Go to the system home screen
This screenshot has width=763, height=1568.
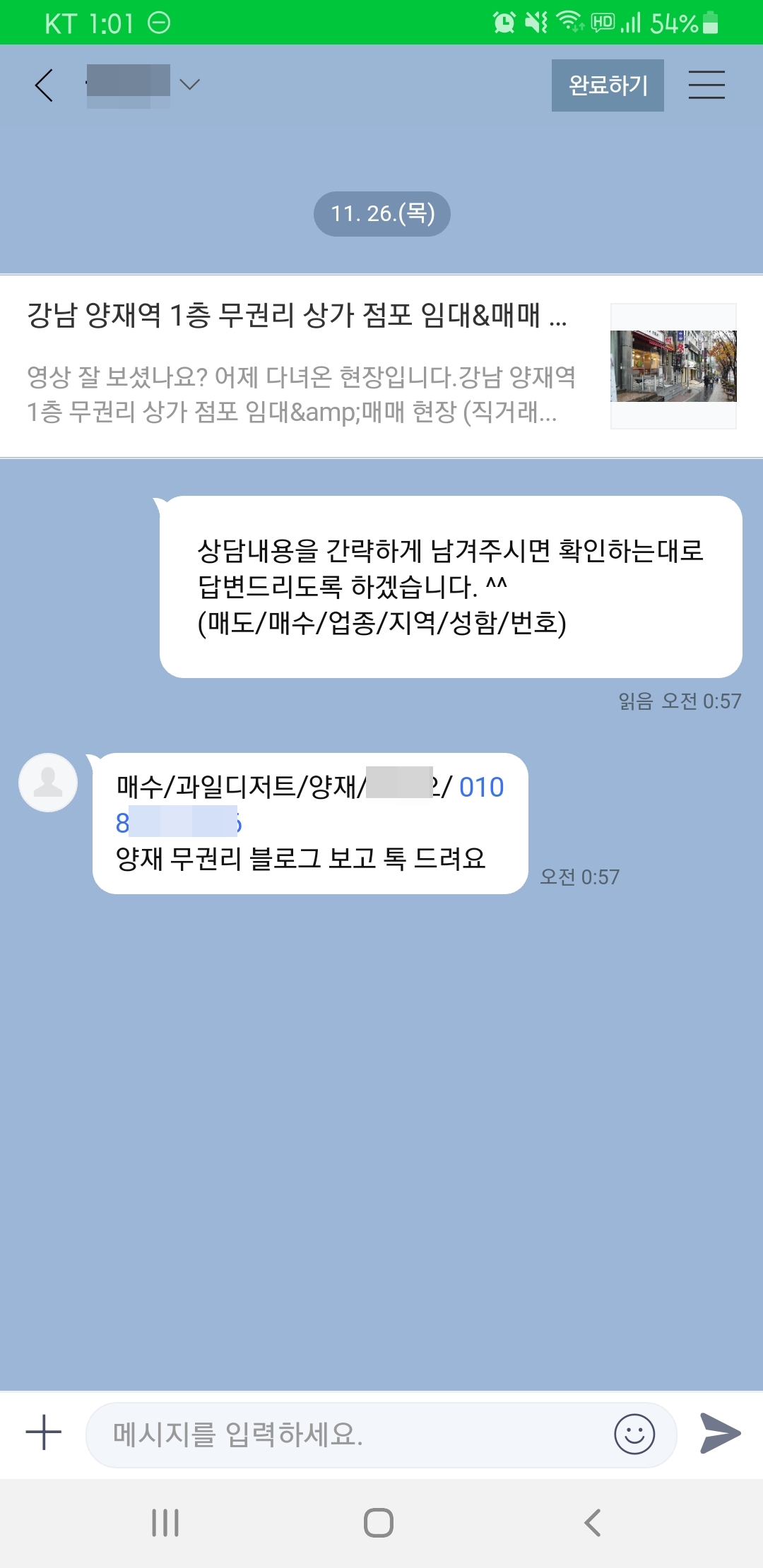point(379,1522)
